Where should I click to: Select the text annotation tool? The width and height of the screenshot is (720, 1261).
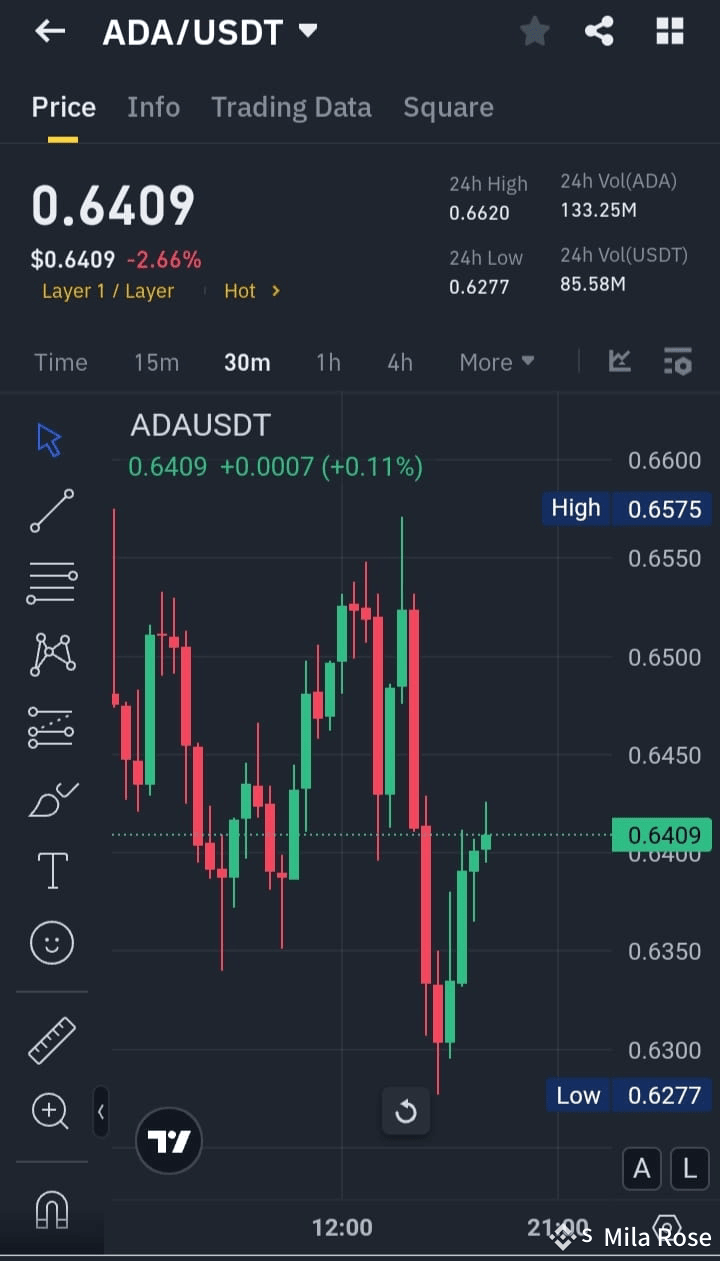tap(51, 870)
